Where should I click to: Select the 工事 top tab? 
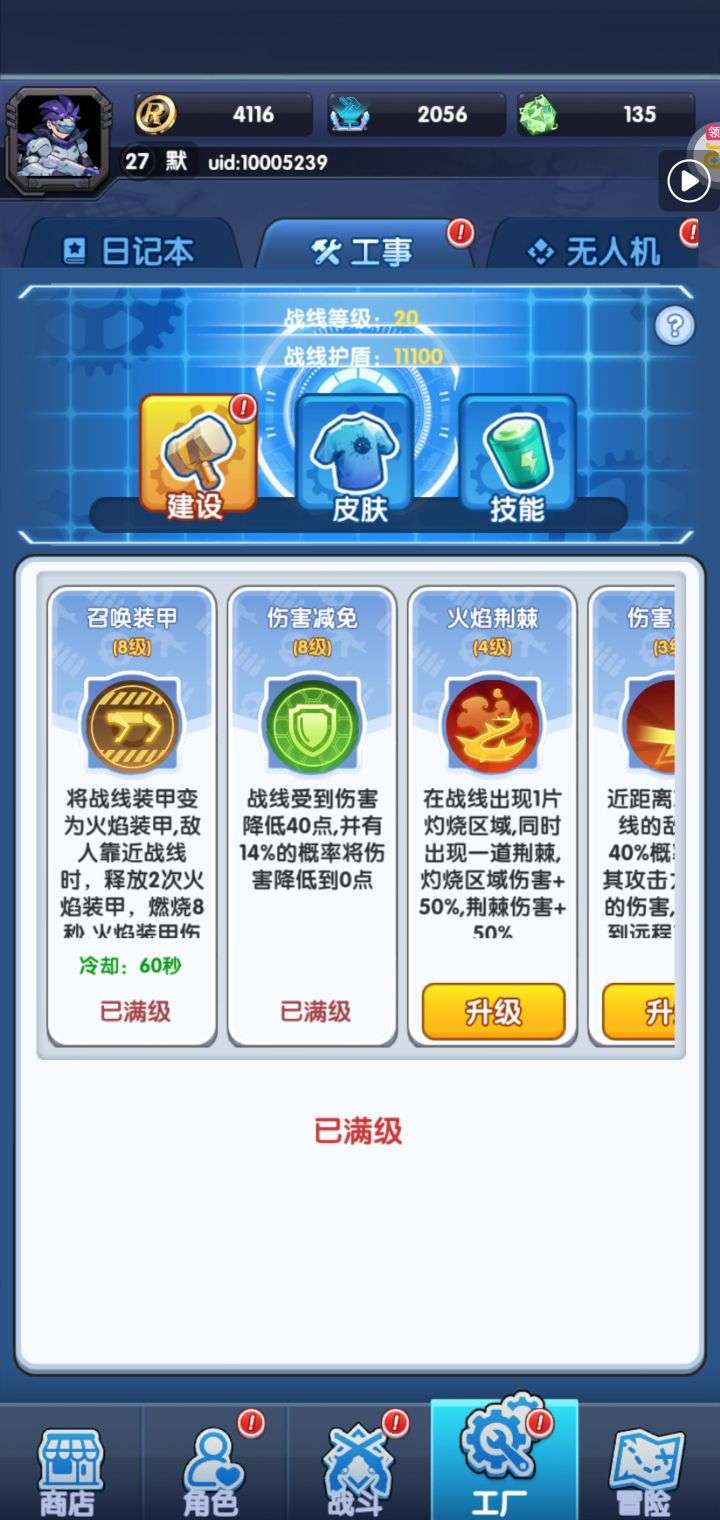click(x=362, y=250)
